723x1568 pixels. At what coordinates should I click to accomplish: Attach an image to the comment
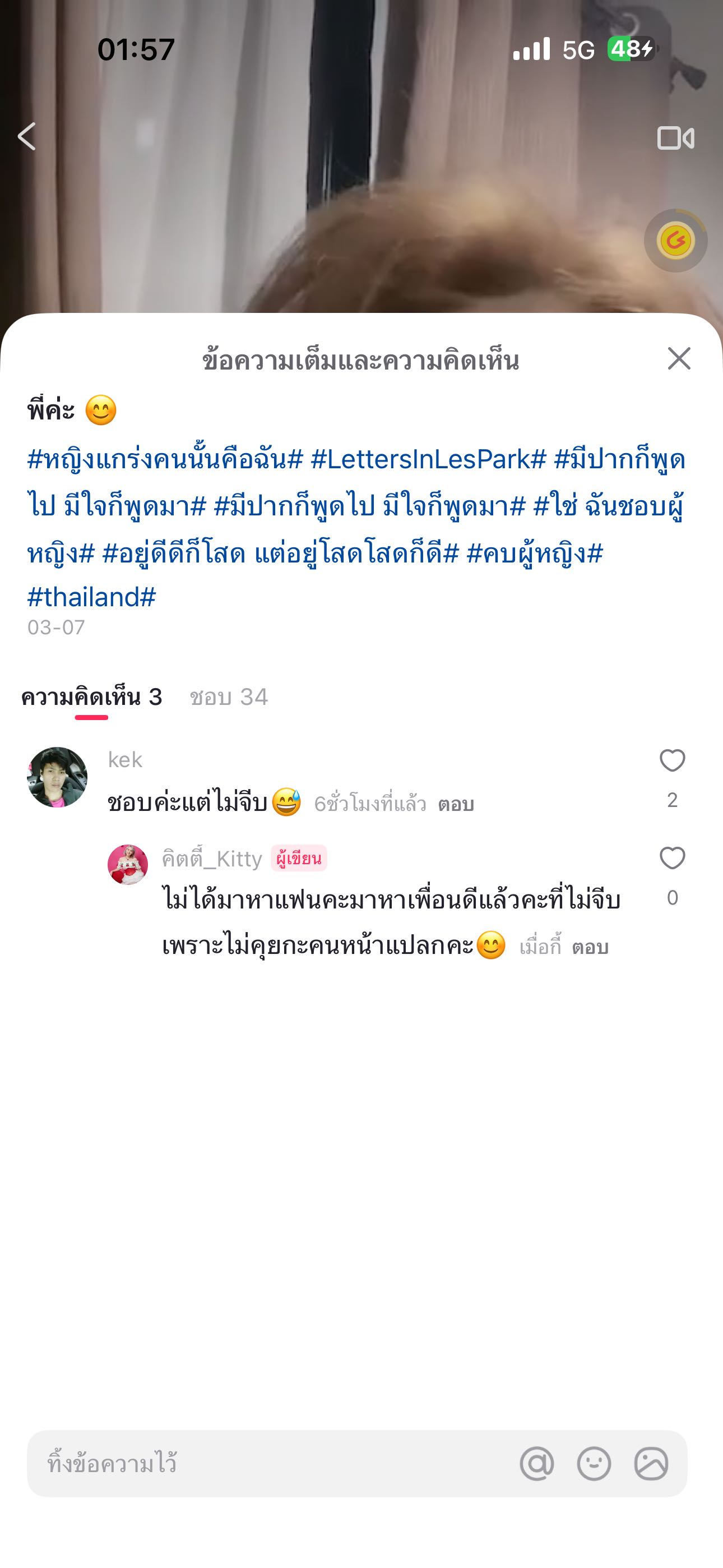click(651, 1463)
